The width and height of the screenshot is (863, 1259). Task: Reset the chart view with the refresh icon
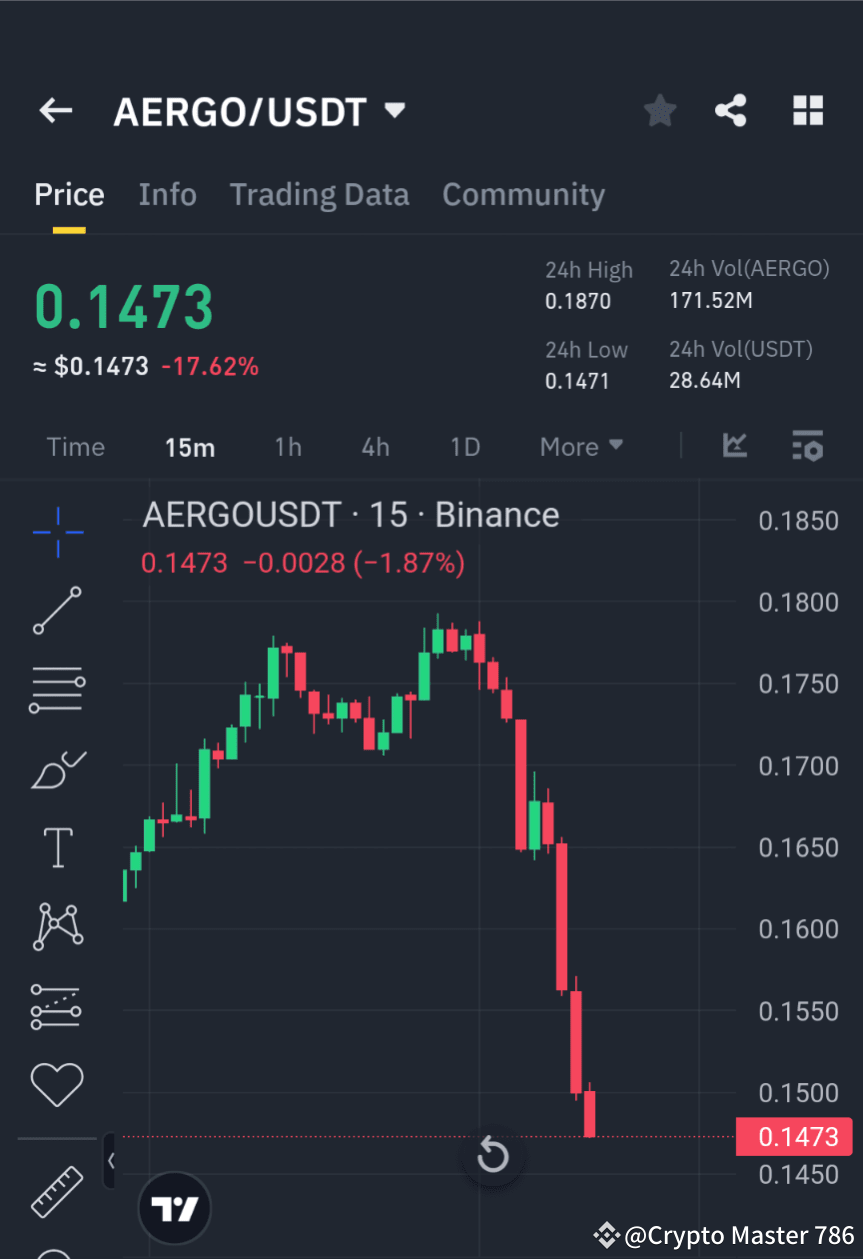(492, 1154)
